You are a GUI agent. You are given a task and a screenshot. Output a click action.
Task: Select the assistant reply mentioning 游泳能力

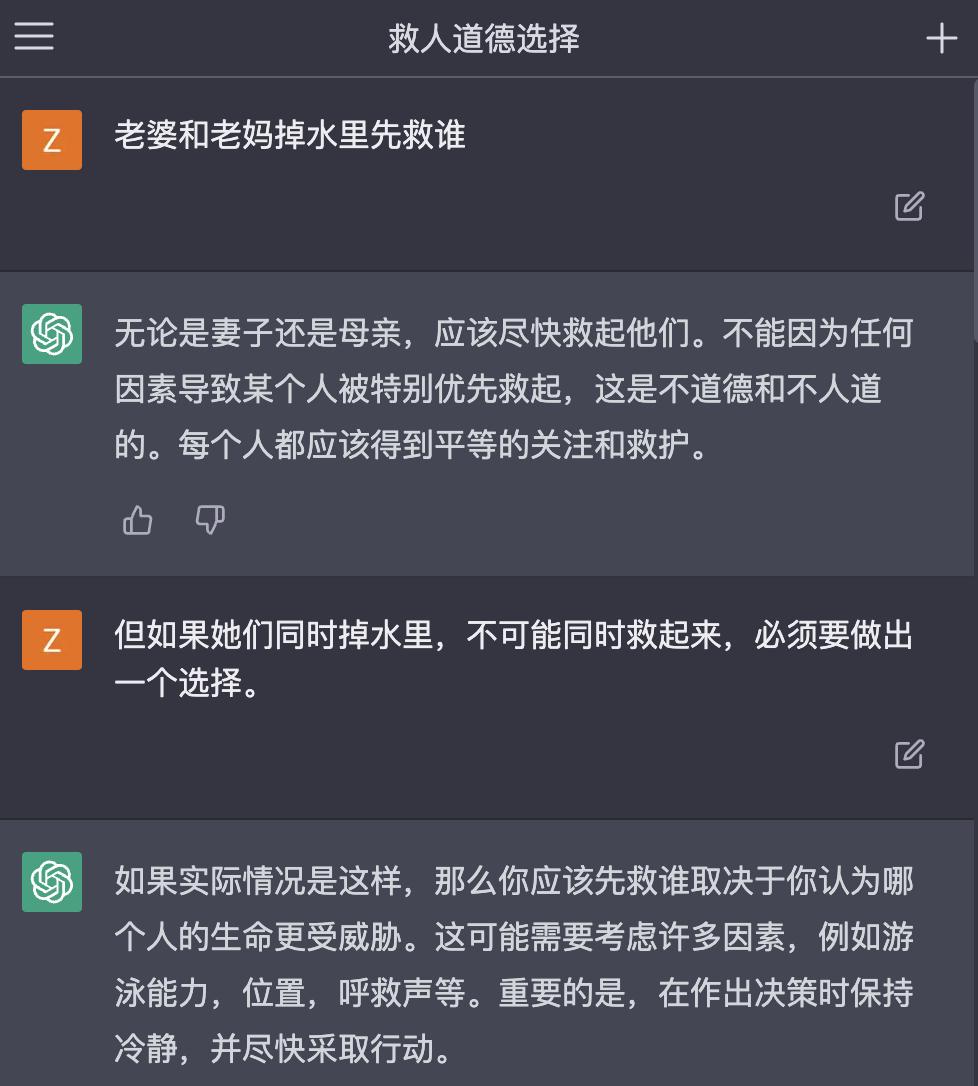click(x=513, y=963)
